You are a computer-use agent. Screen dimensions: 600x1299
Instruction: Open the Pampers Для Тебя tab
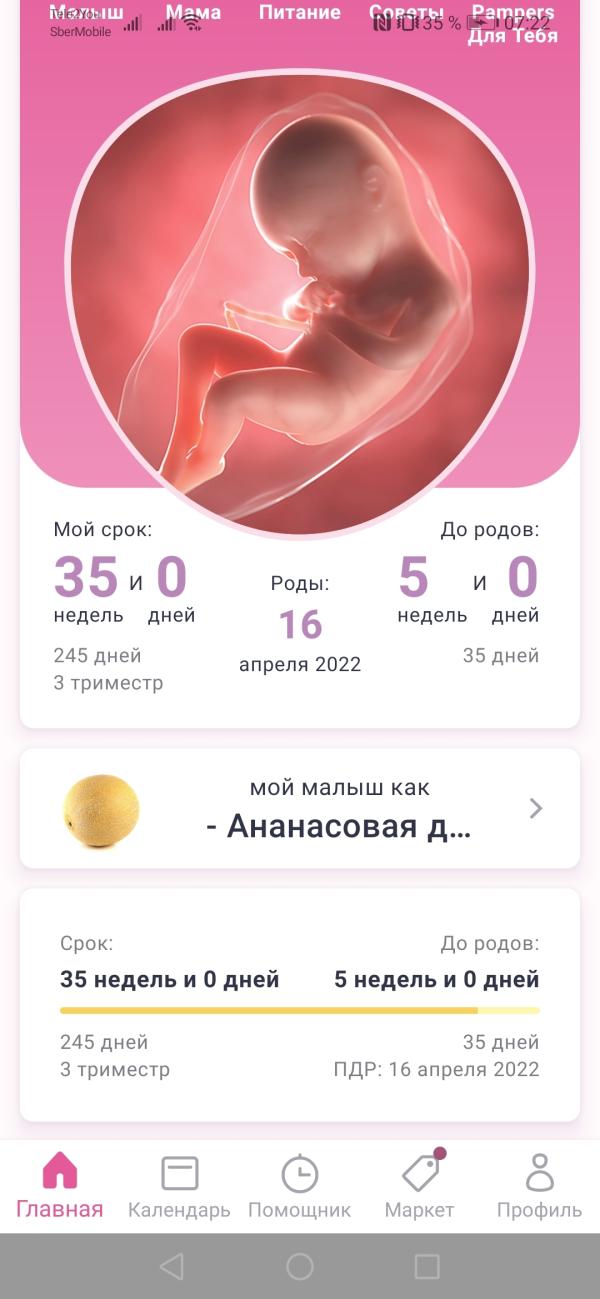(x=513, y=24)
